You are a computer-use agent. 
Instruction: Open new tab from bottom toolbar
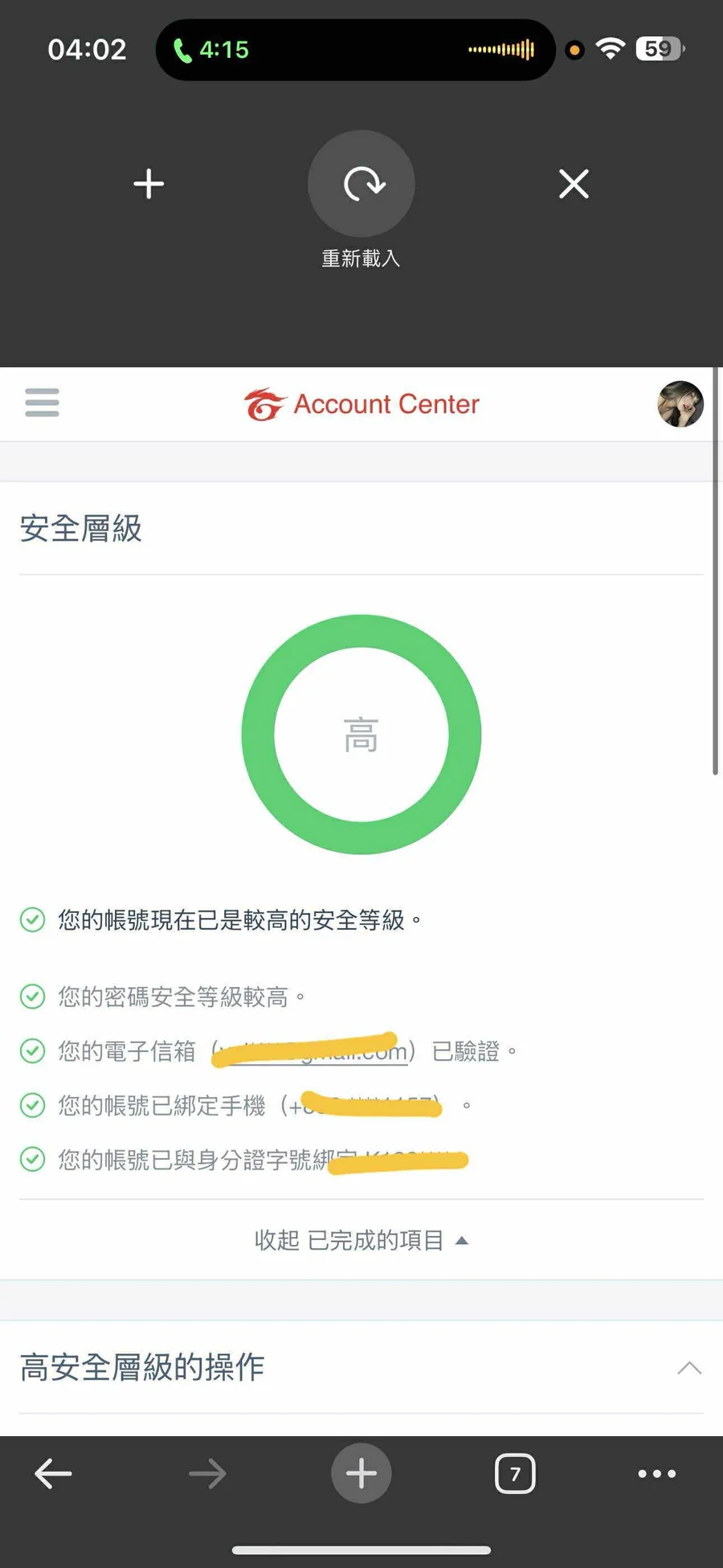click(361, 1473)
